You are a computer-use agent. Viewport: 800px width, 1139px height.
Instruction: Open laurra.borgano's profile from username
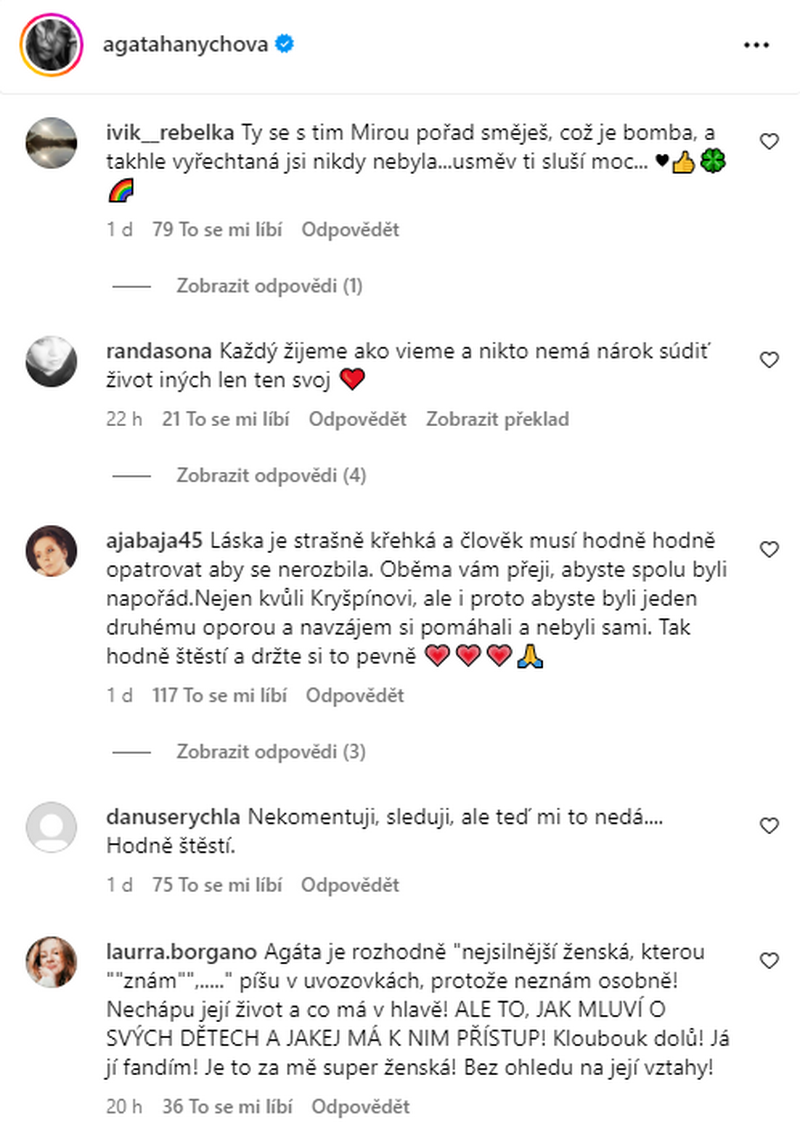(180, 951)
